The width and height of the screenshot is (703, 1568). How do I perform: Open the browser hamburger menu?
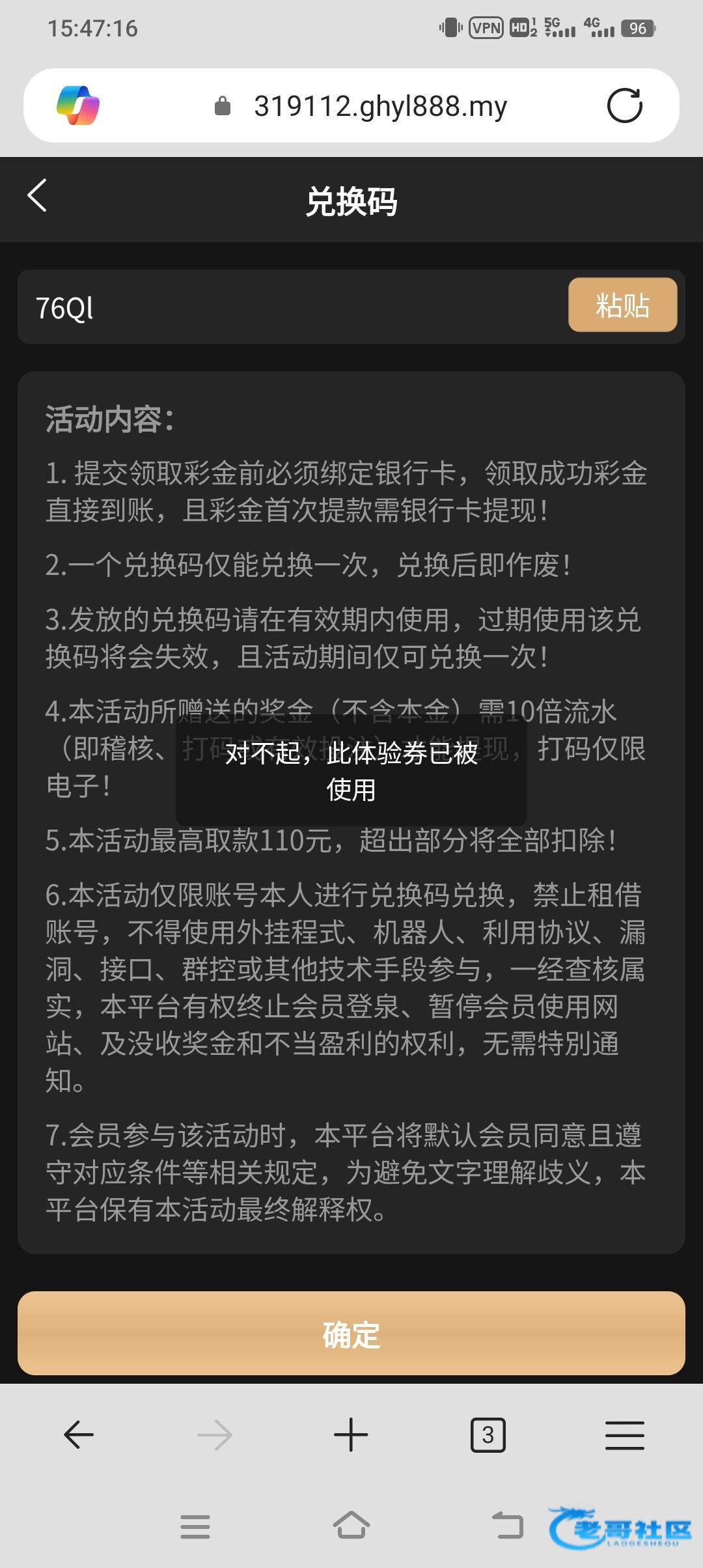624,1435
